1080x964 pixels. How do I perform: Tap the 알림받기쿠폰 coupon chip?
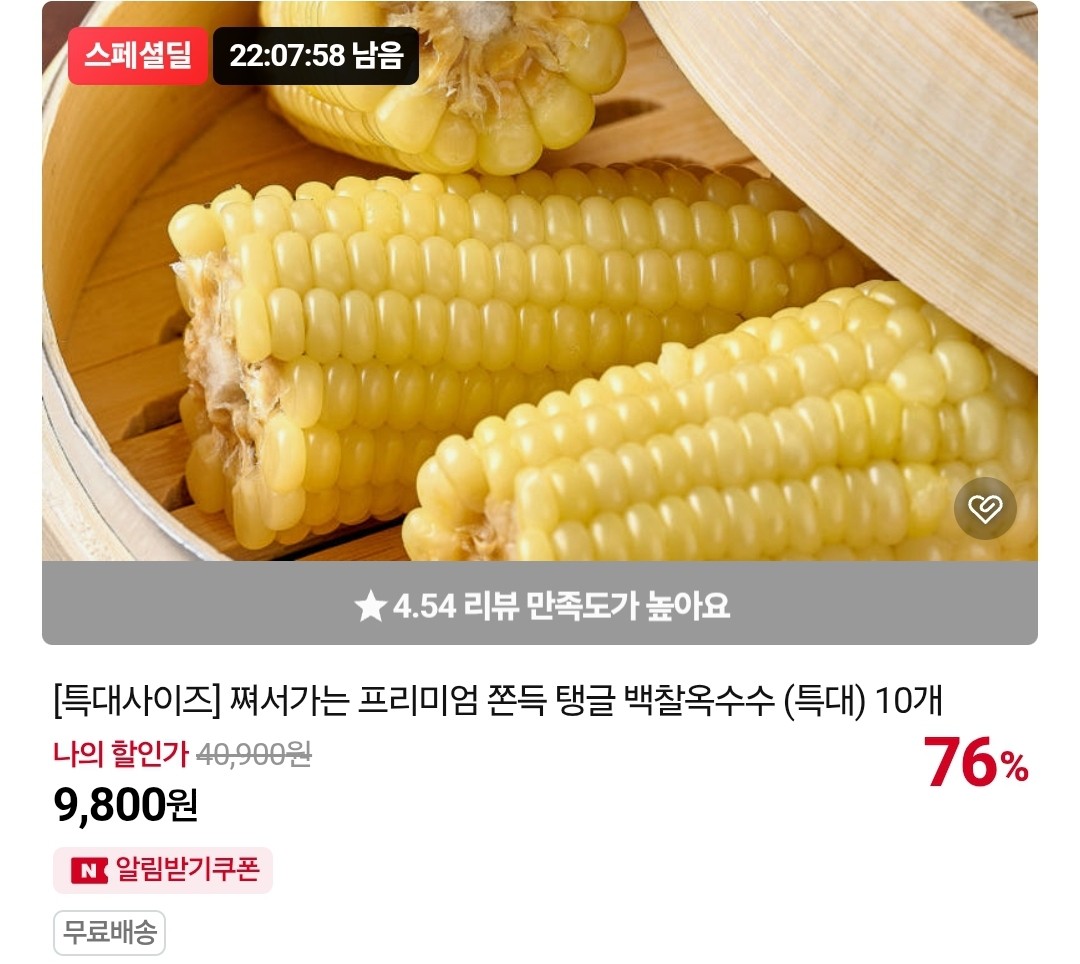(x=163, y=870)
